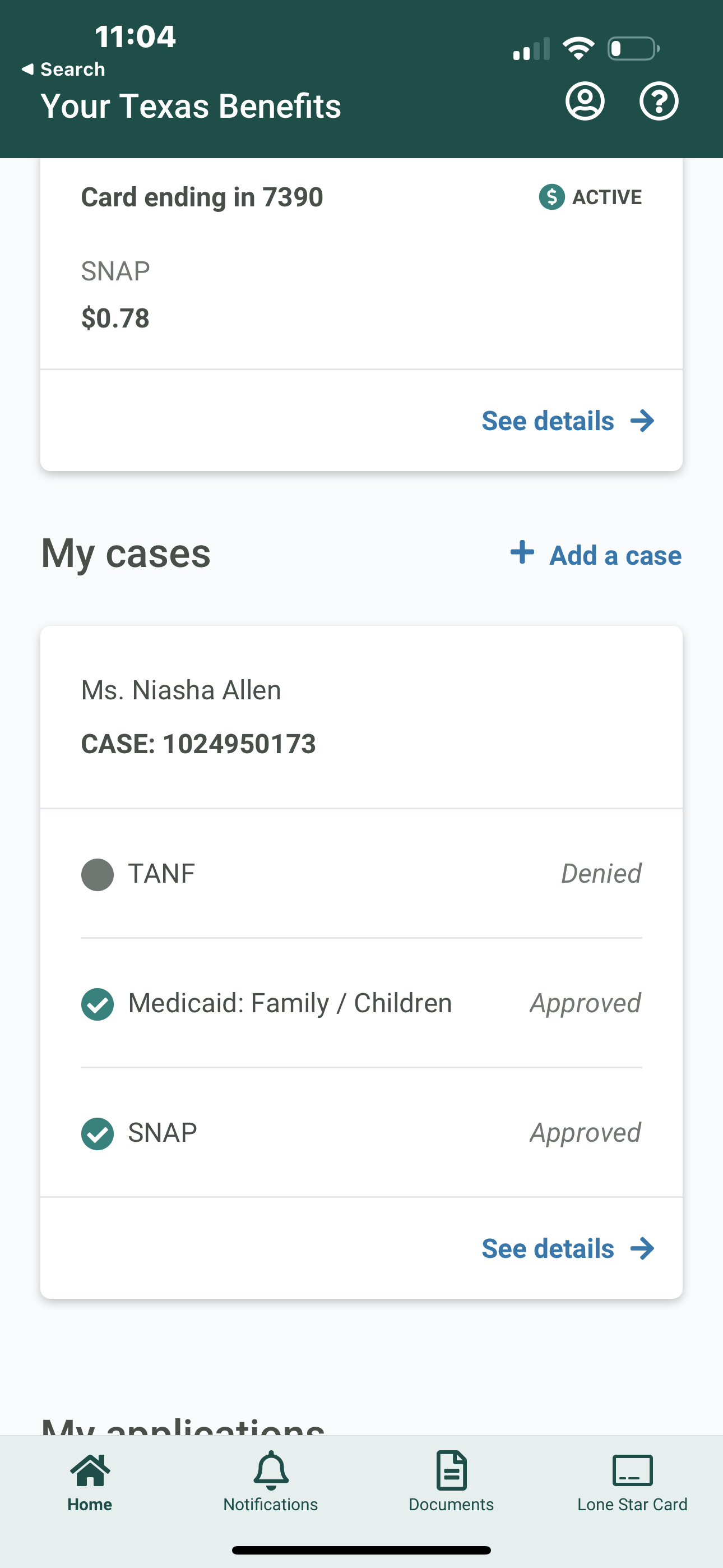See details for case 1024950173
This screenshot has width=723, height=1568.
[x=568, y=1248]
